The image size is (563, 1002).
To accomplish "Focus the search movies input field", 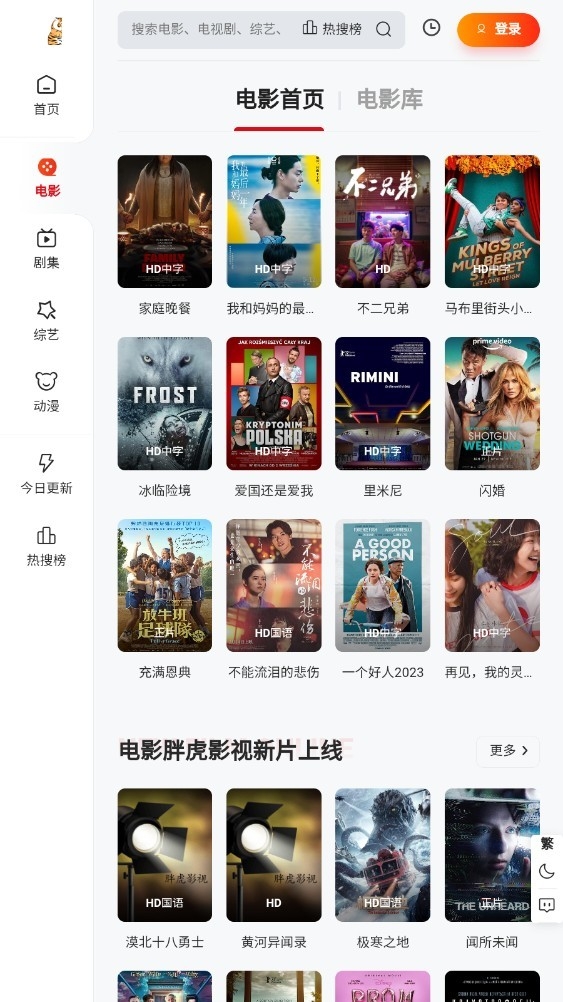I will (x=208, y=29).
